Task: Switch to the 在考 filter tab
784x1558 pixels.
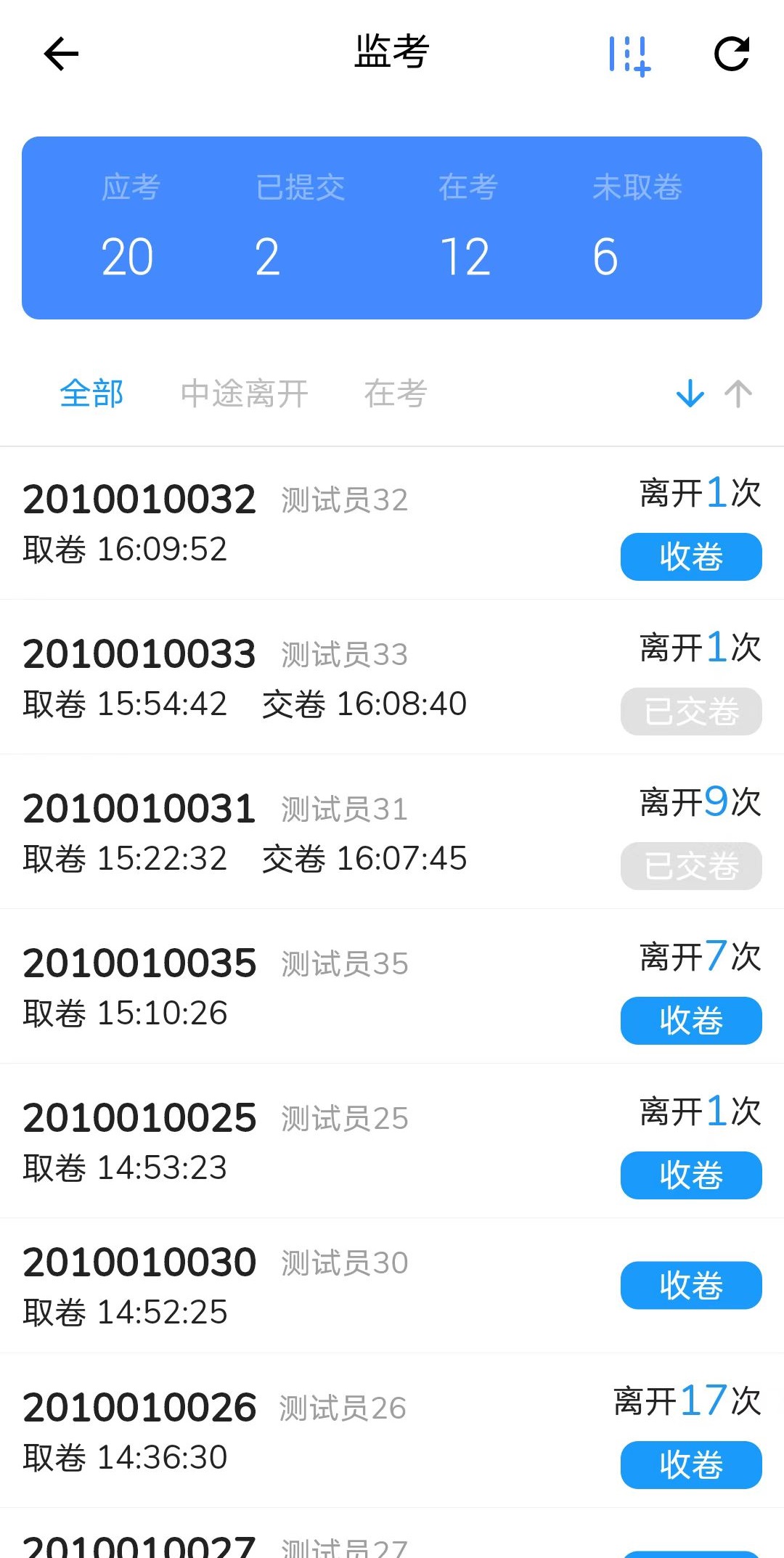Action: 396,393
